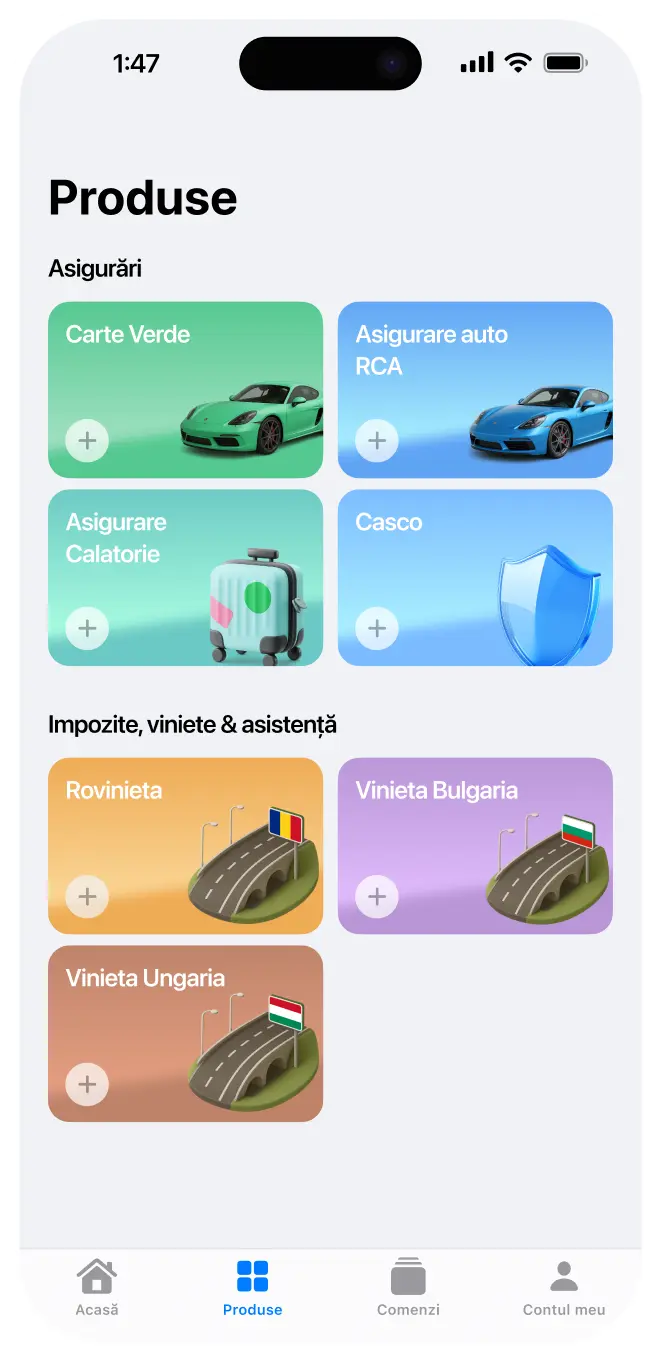This screenshot has height=1363, width=661.
Task: Go to the Comenzi tab
Action: tap(408, 1288)
